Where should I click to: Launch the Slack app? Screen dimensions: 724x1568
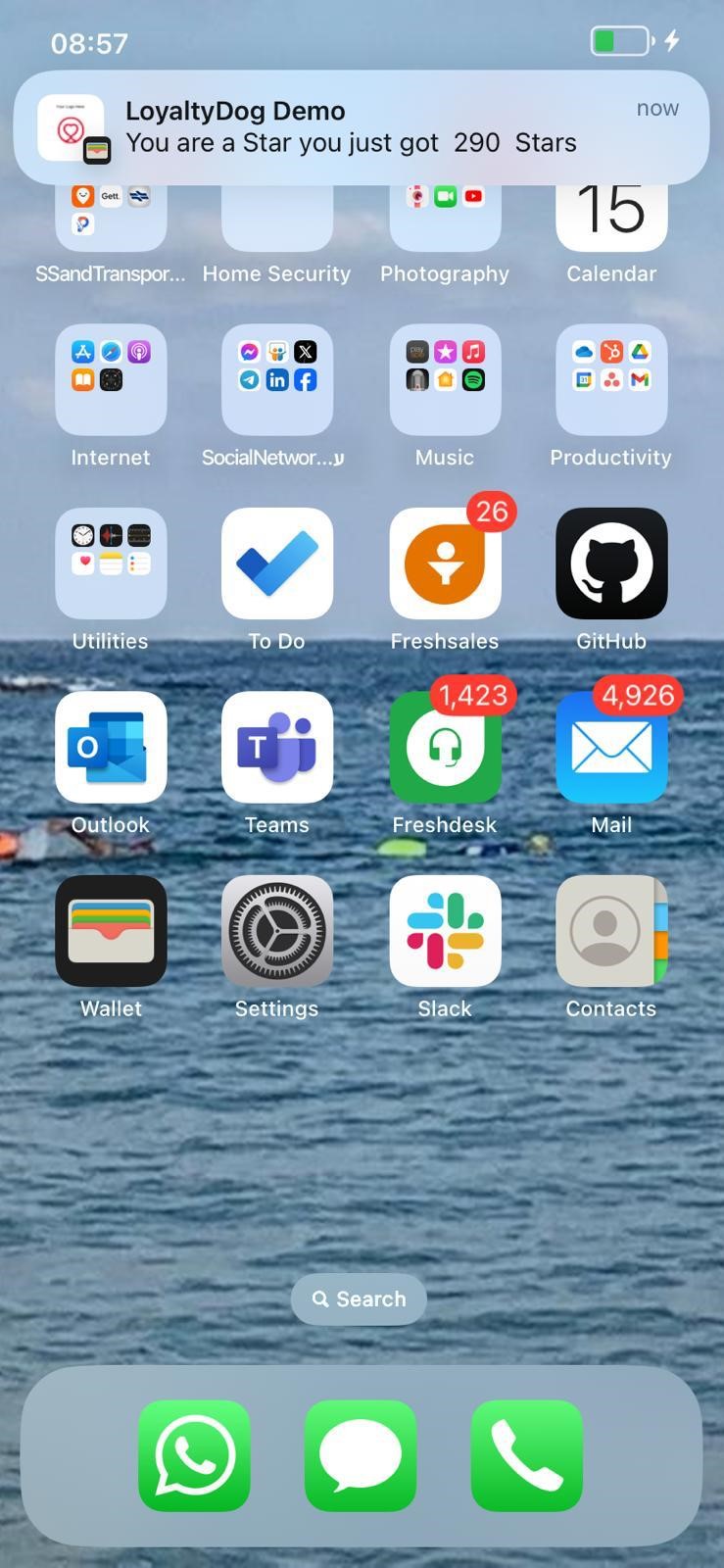click(x=445, y=931)
